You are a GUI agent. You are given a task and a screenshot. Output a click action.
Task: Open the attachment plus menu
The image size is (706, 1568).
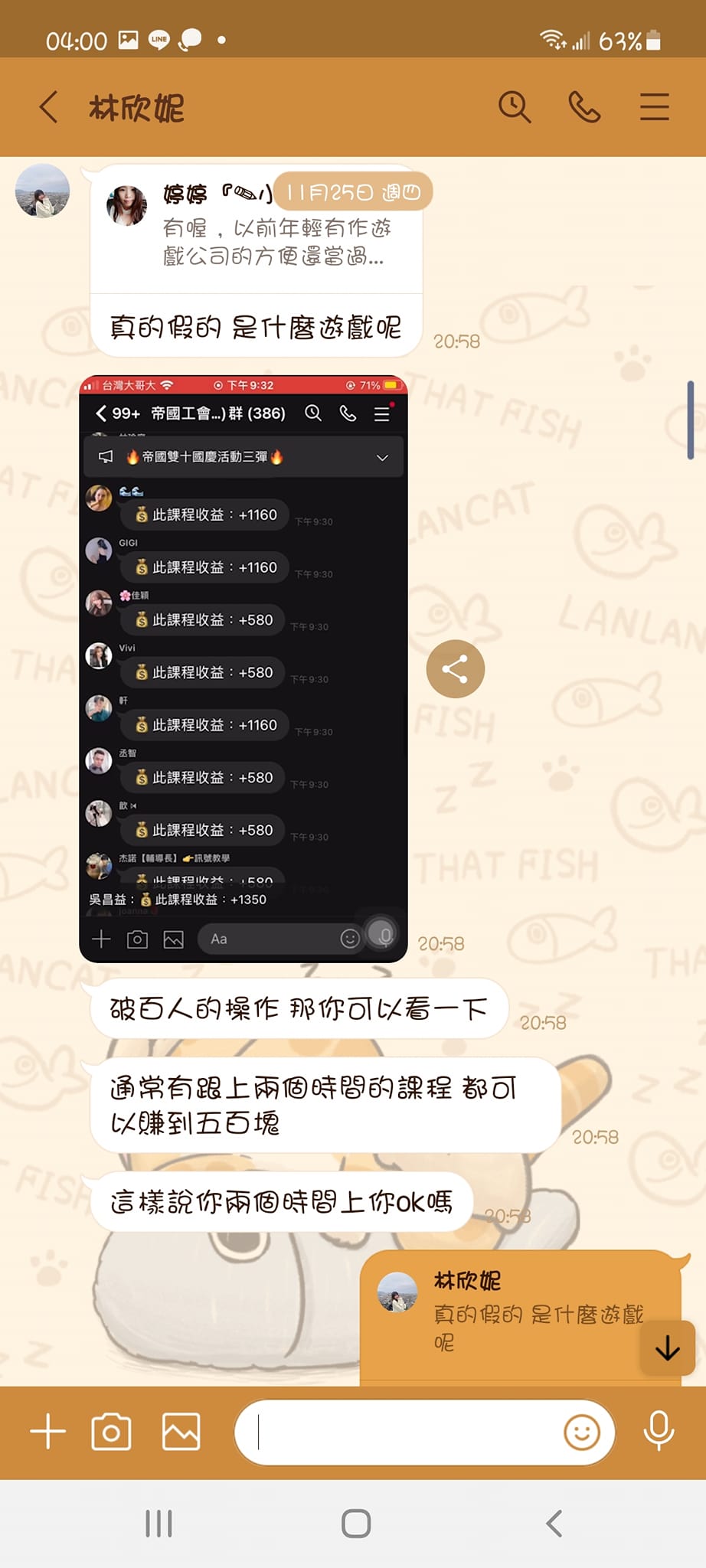point(47,1432)
